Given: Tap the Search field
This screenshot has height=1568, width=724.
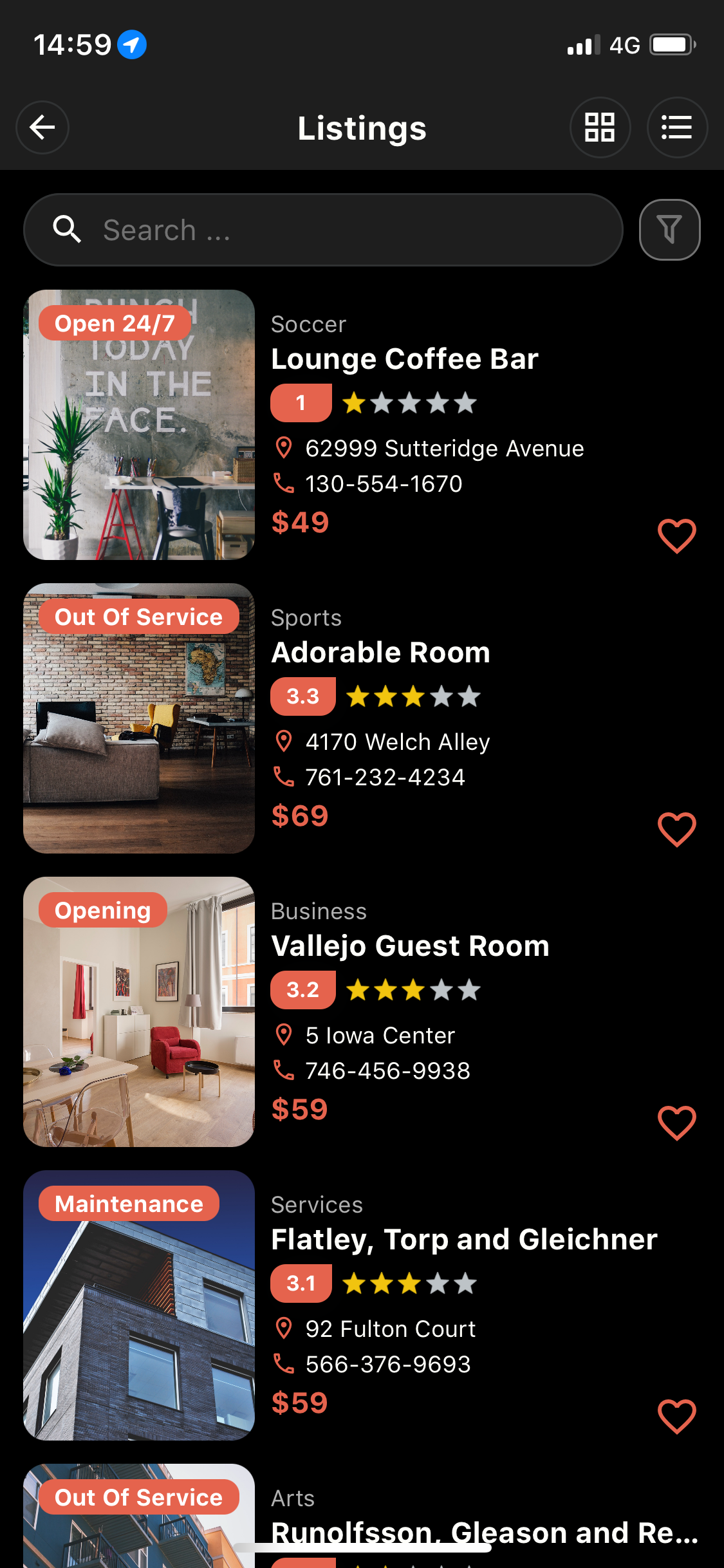Looking at the screenshot, I should point(323,230).
